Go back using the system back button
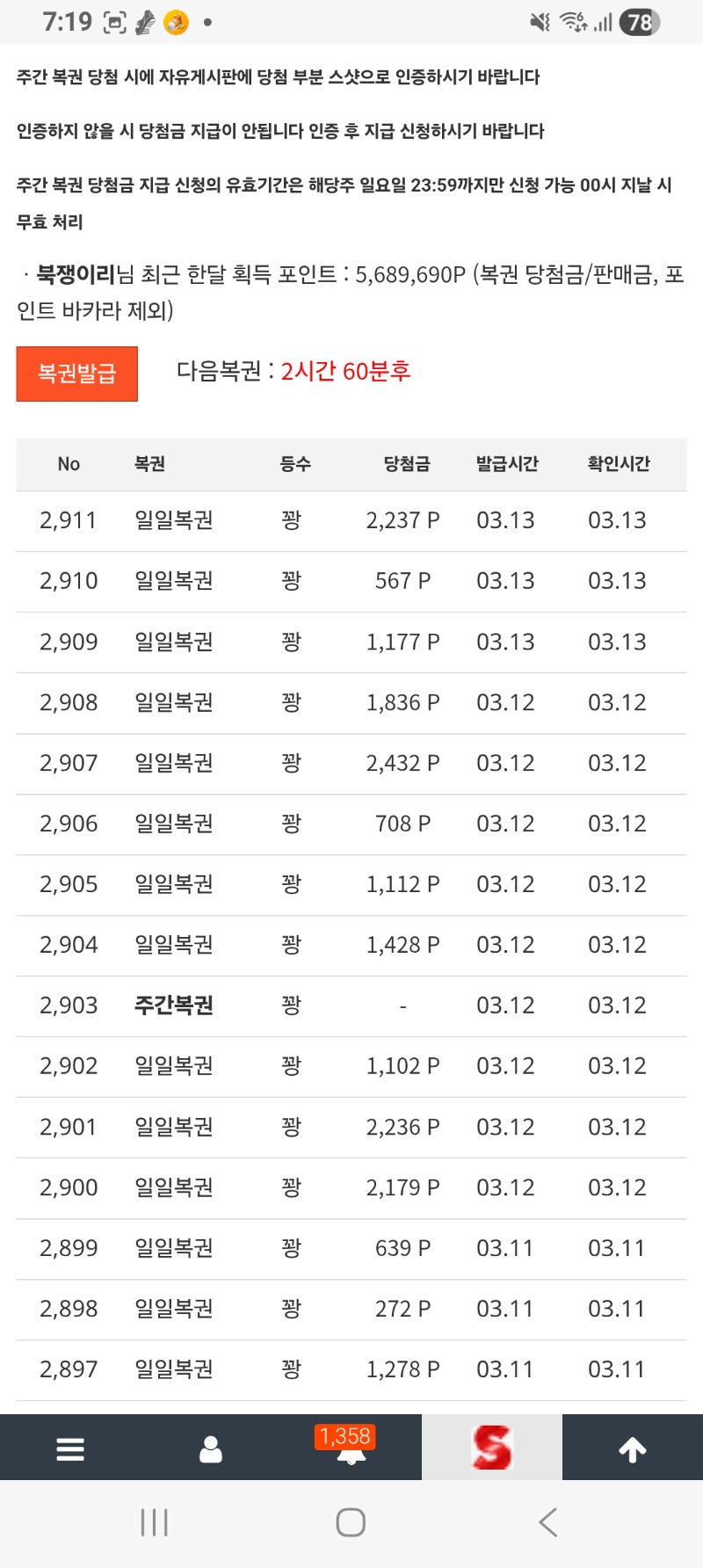The image size is (703, 1568). pos(548,1521)
